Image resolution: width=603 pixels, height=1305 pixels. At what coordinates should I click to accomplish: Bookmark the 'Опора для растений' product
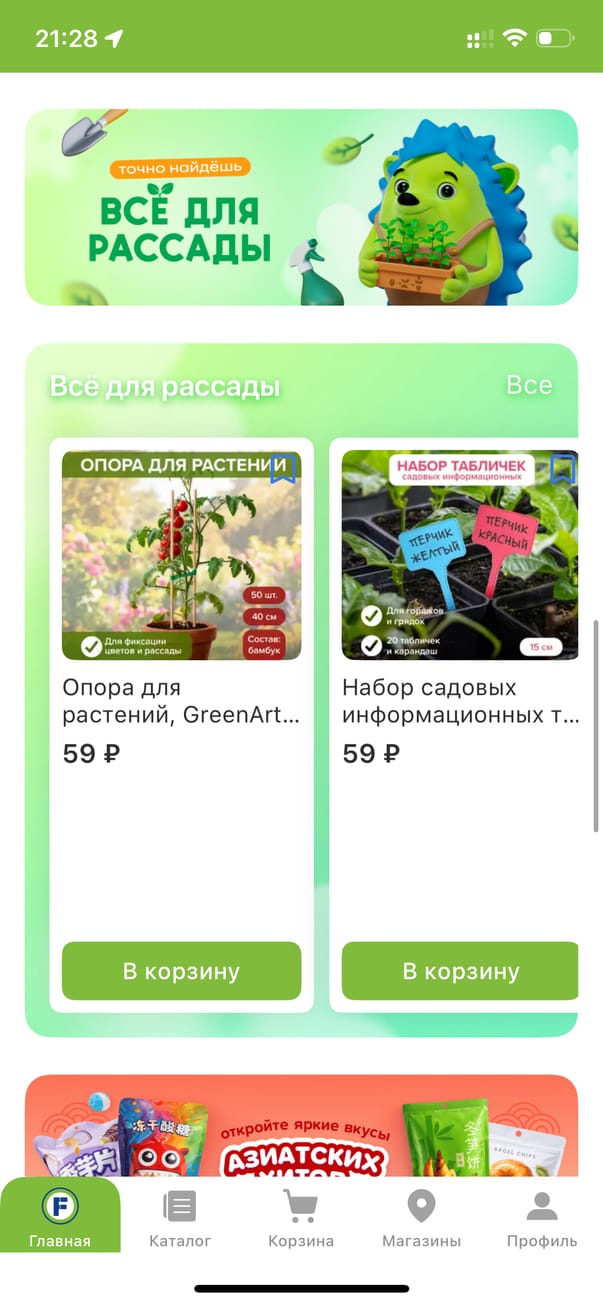[x=283, y=467]
